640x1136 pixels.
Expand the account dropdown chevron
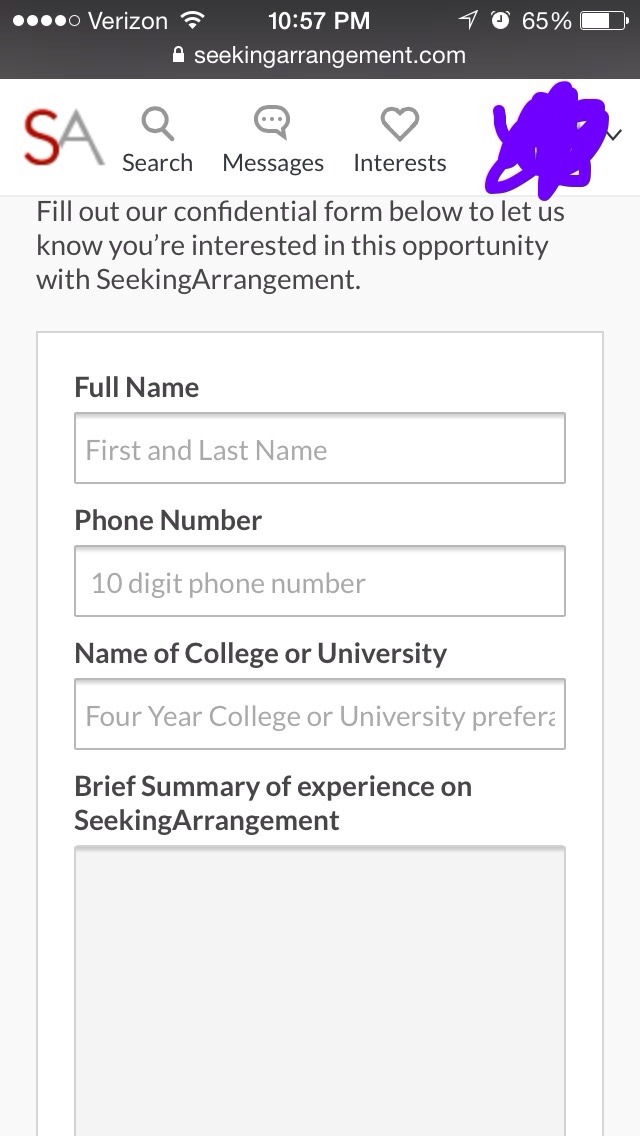tap(614, 135)
